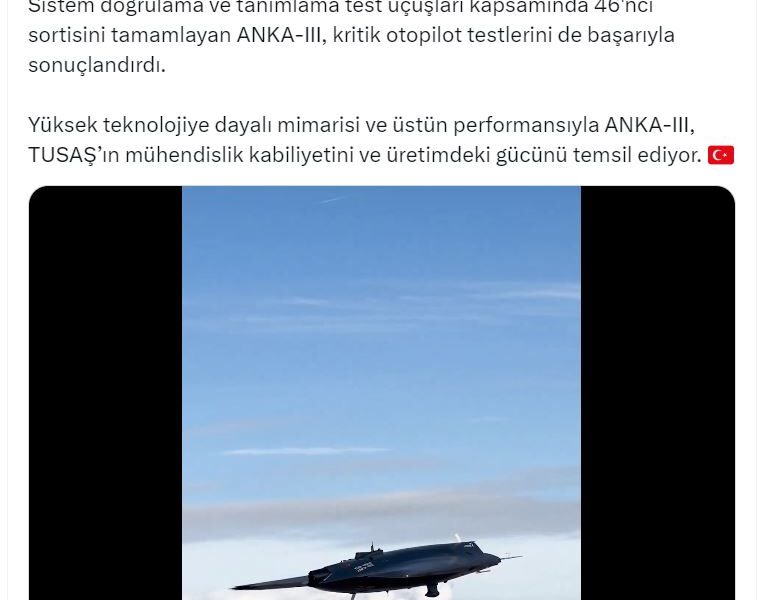Open the ANKA-III video in the post
This screenshot has height=600, width=765.
pyautogui.click(x=381, y=392)
